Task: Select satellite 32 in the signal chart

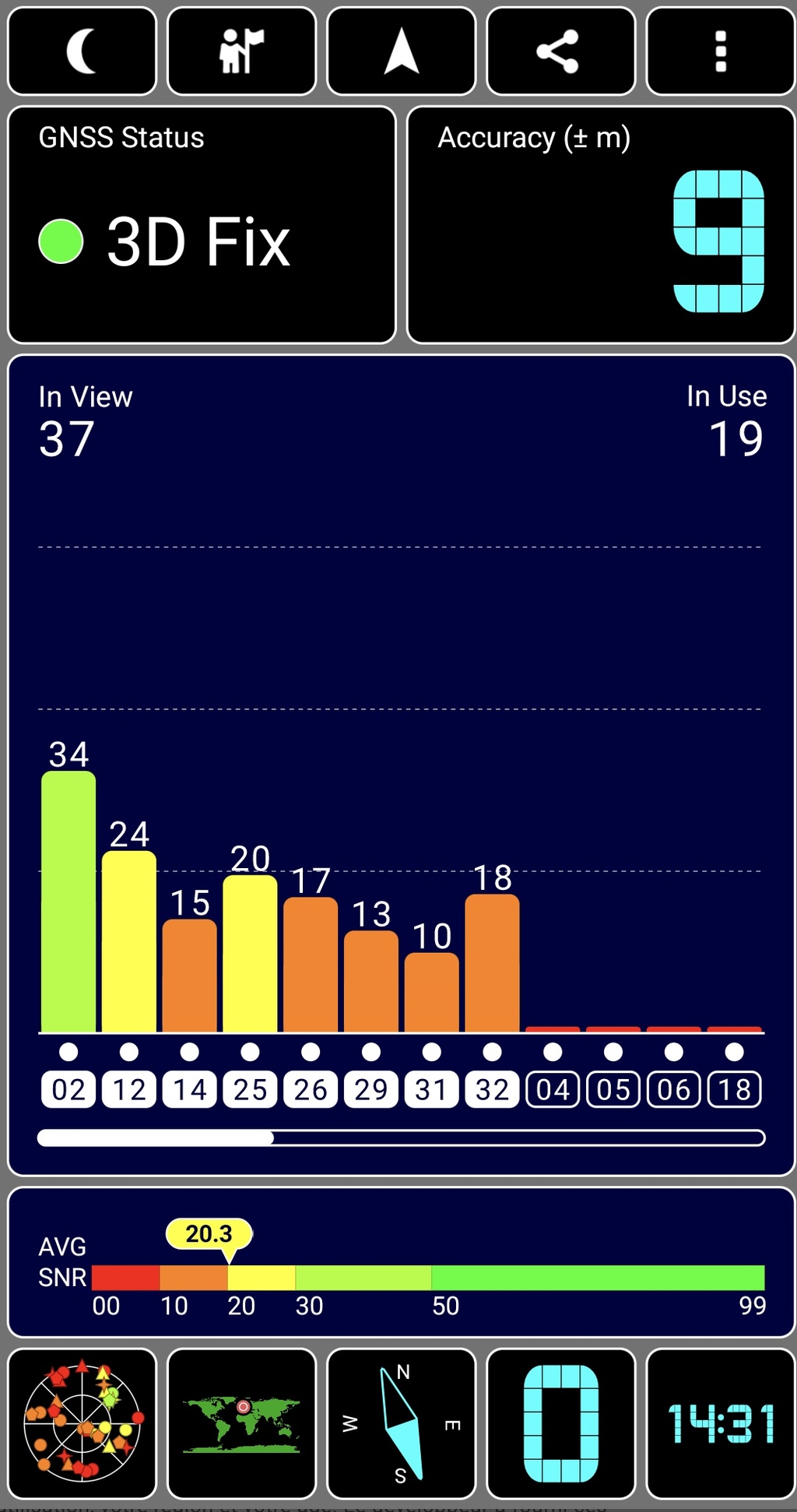Action: tap(492, 1089)
